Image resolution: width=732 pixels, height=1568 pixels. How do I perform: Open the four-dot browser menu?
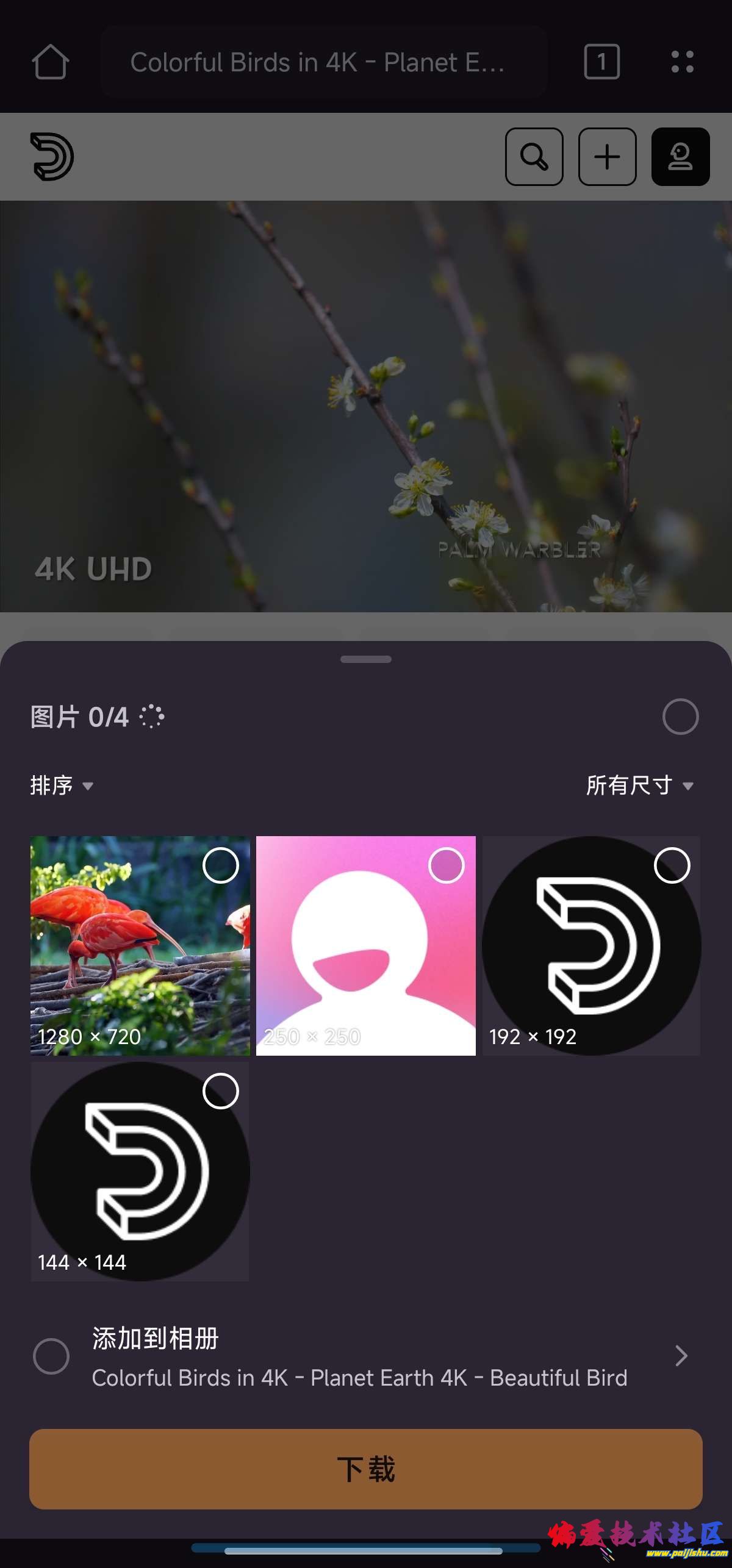682,62
